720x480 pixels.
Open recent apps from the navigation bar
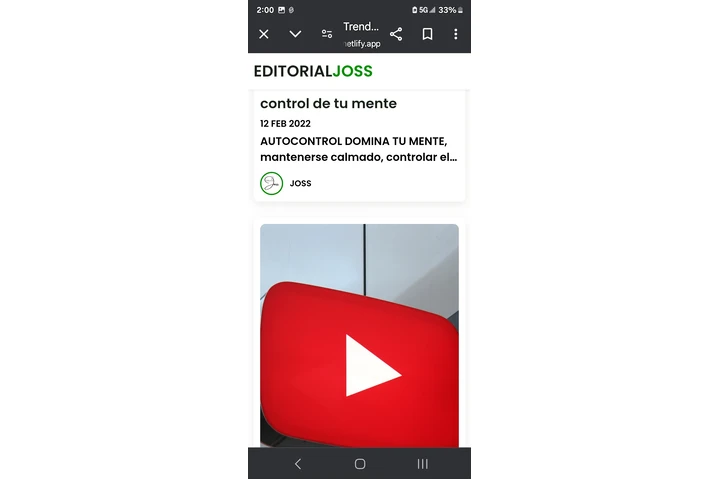point(422,464)
